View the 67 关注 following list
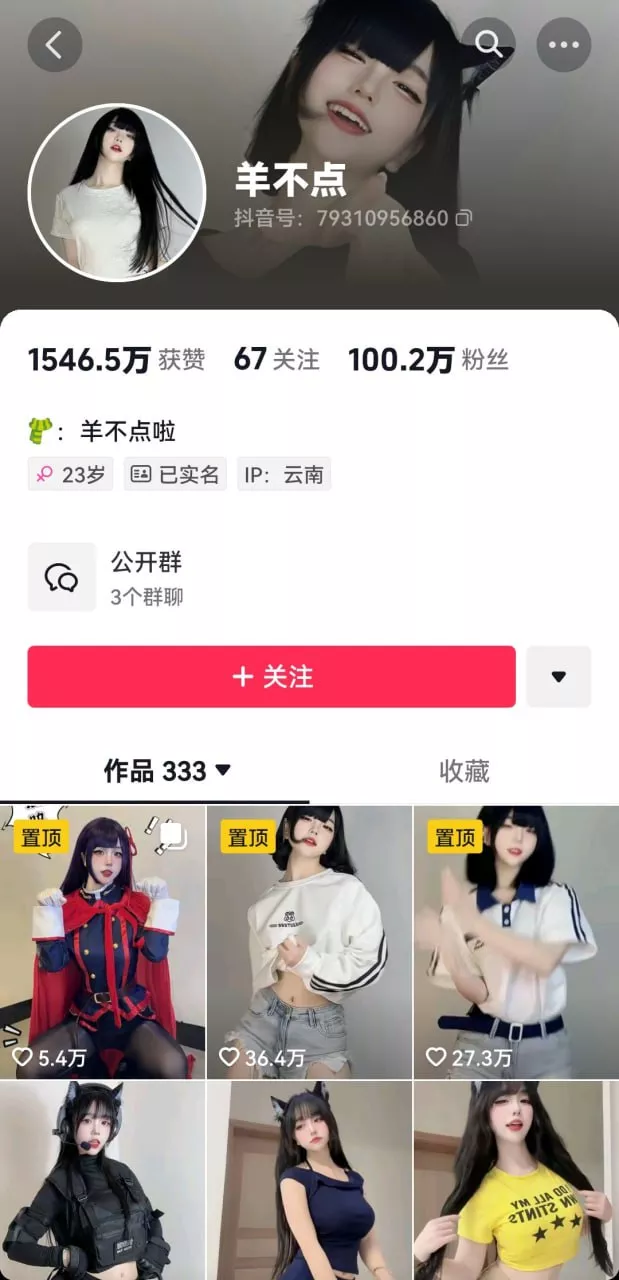Viewport: 619px width, 1280px height. (x=276, y=360)
